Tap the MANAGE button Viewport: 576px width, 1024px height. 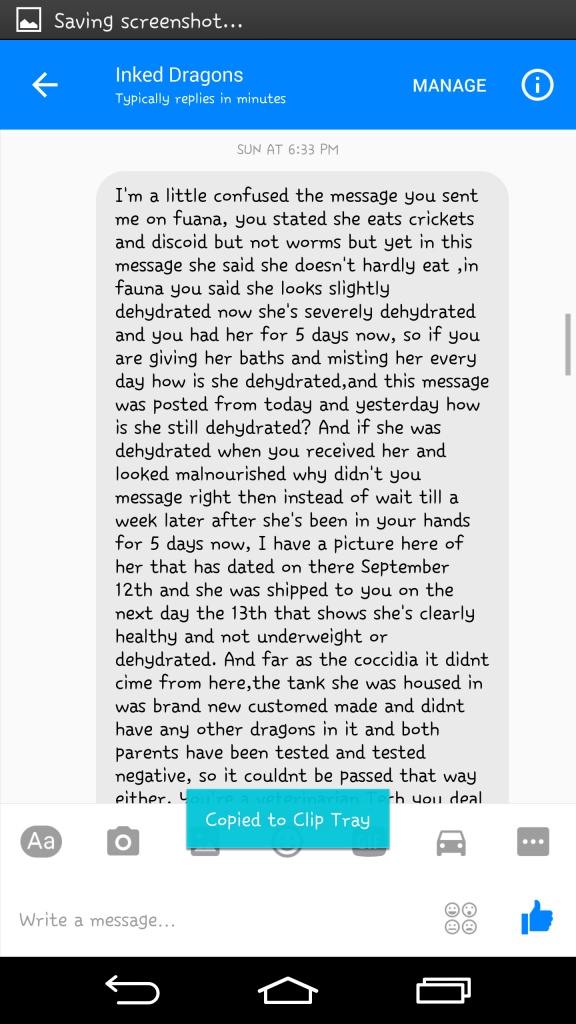(x=449, y=86)
